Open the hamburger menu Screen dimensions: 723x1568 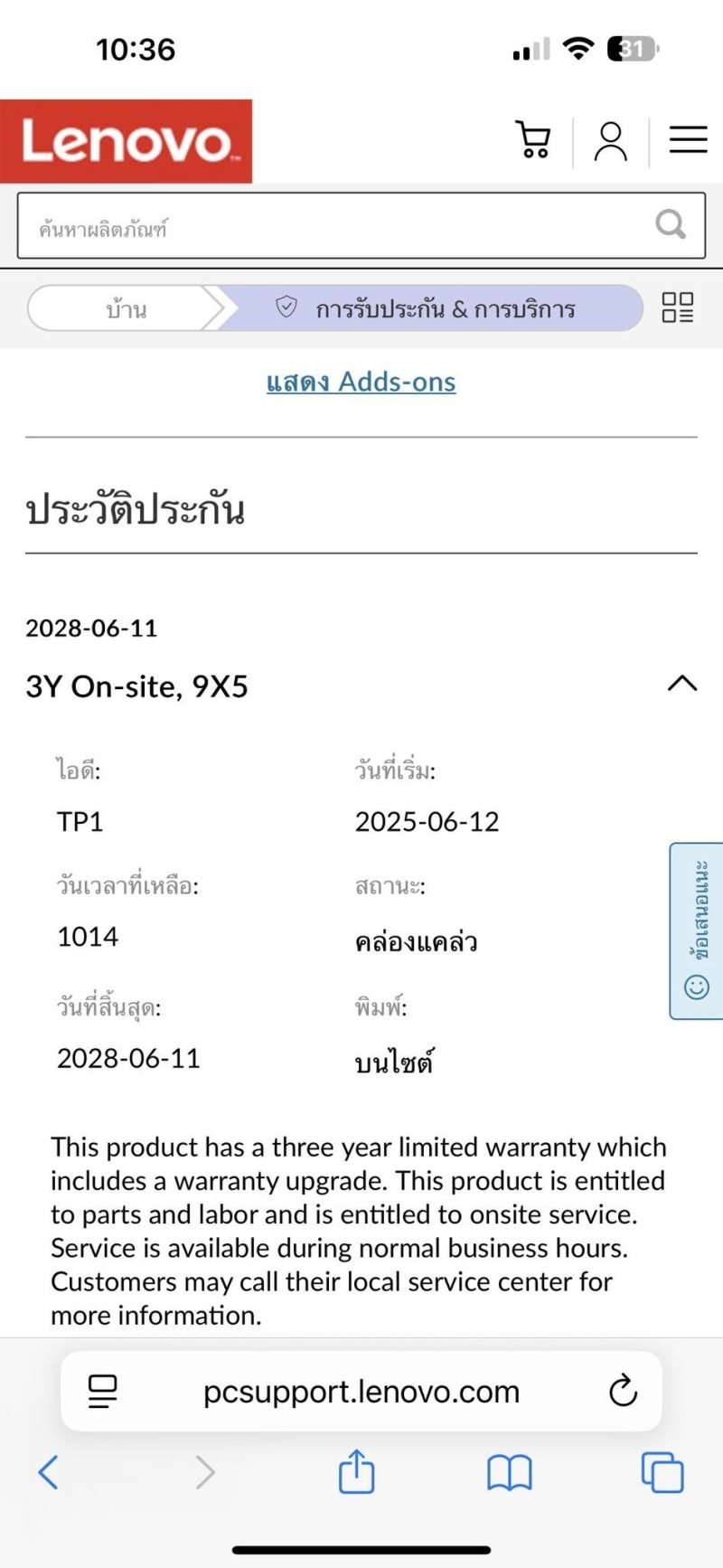(688, 140)
